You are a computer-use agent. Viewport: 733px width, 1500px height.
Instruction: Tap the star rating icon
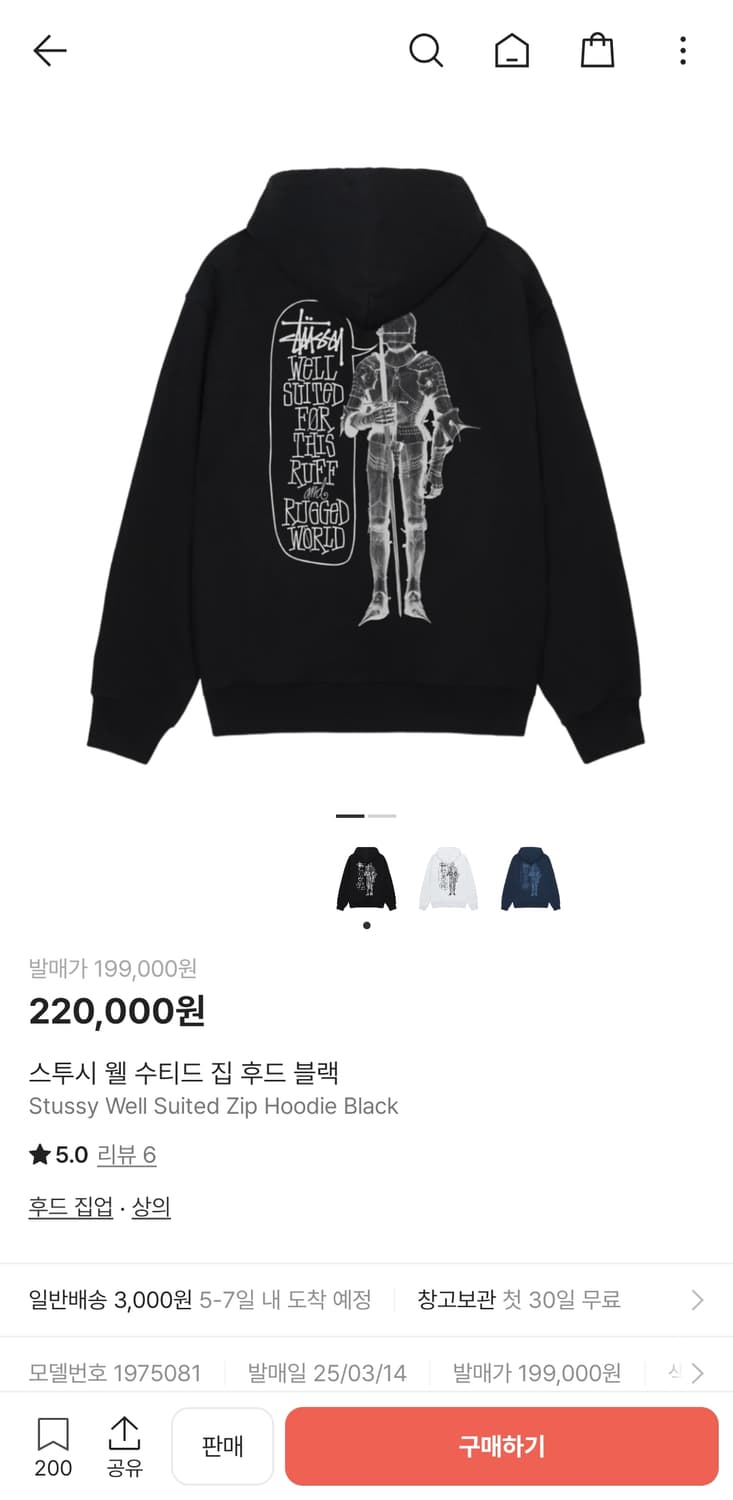36,1154
